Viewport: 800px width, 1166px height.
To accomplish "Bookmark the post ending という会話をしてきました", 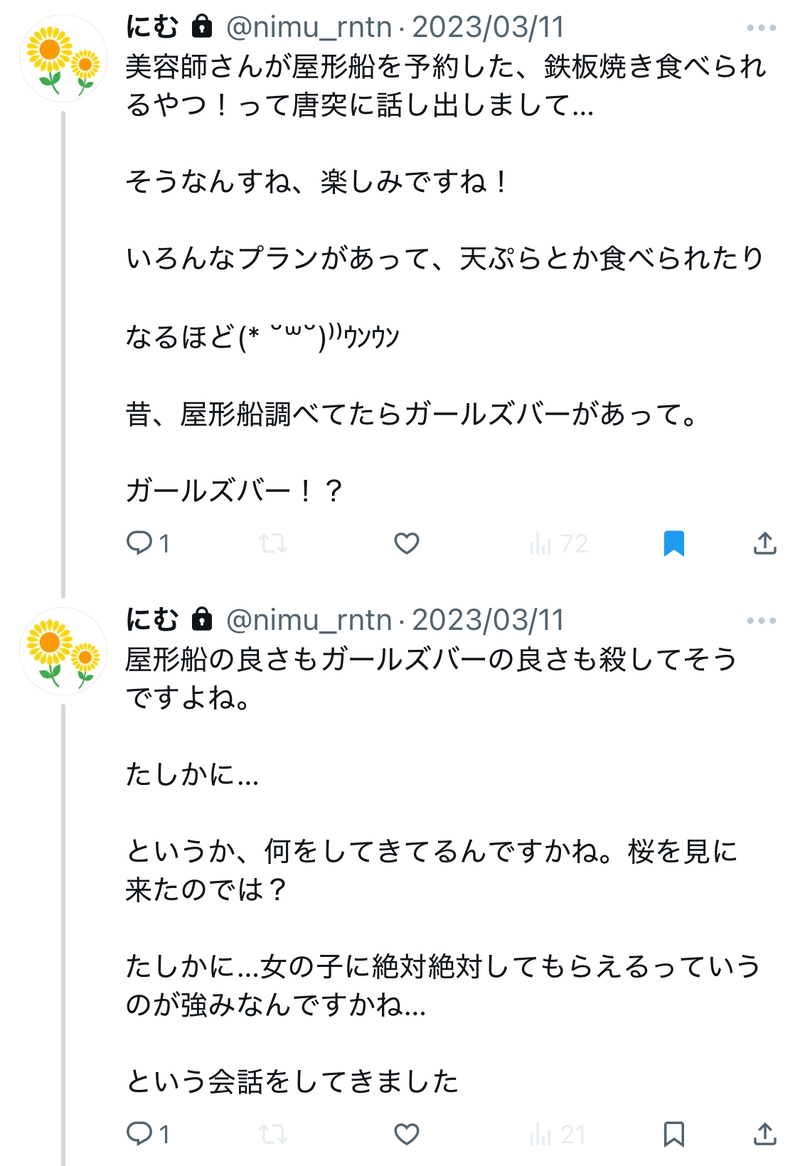I will coord(674,1134).
